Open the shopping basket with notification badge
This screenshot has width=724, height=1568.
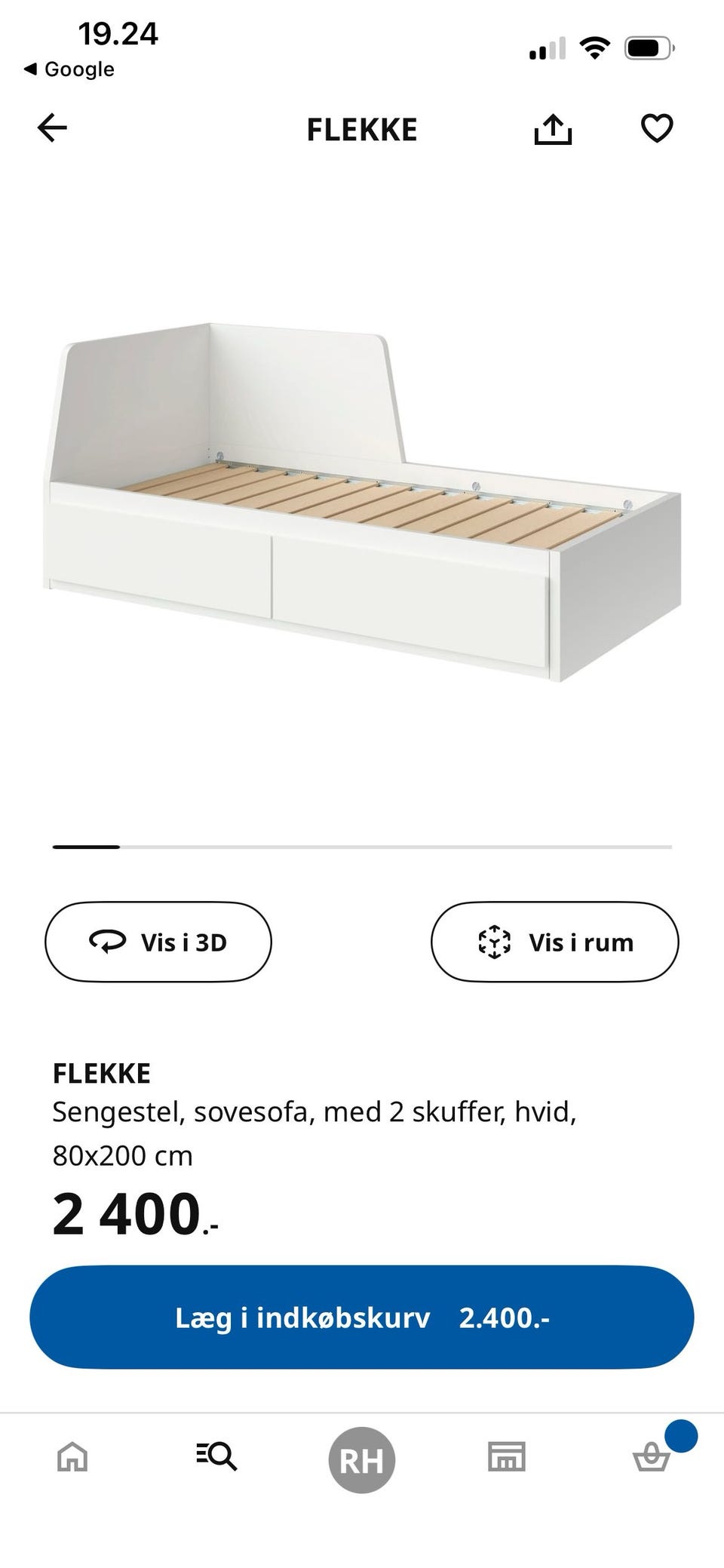(x=652, y=1458)
